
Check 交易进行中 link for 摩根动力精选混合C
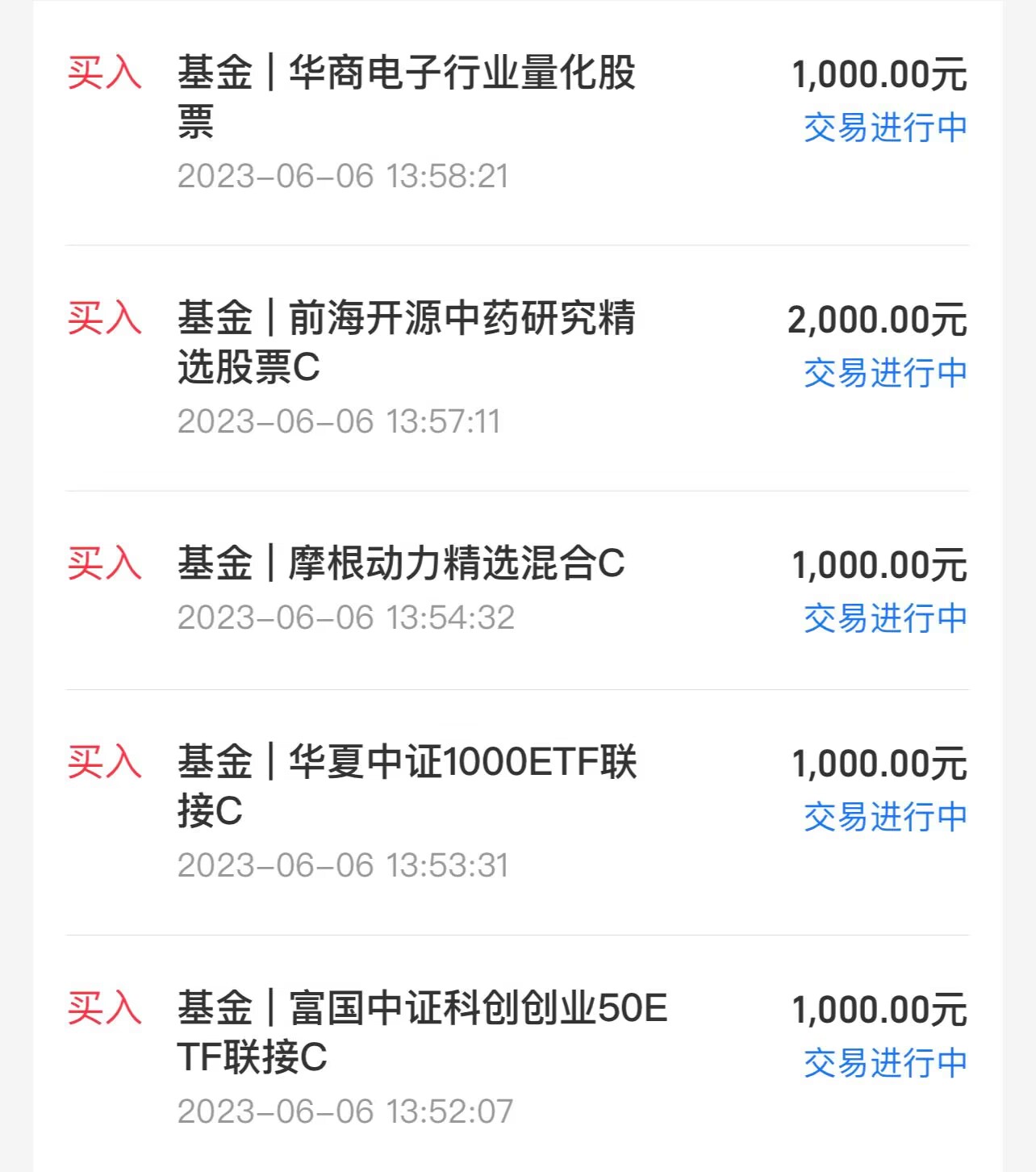885,617
